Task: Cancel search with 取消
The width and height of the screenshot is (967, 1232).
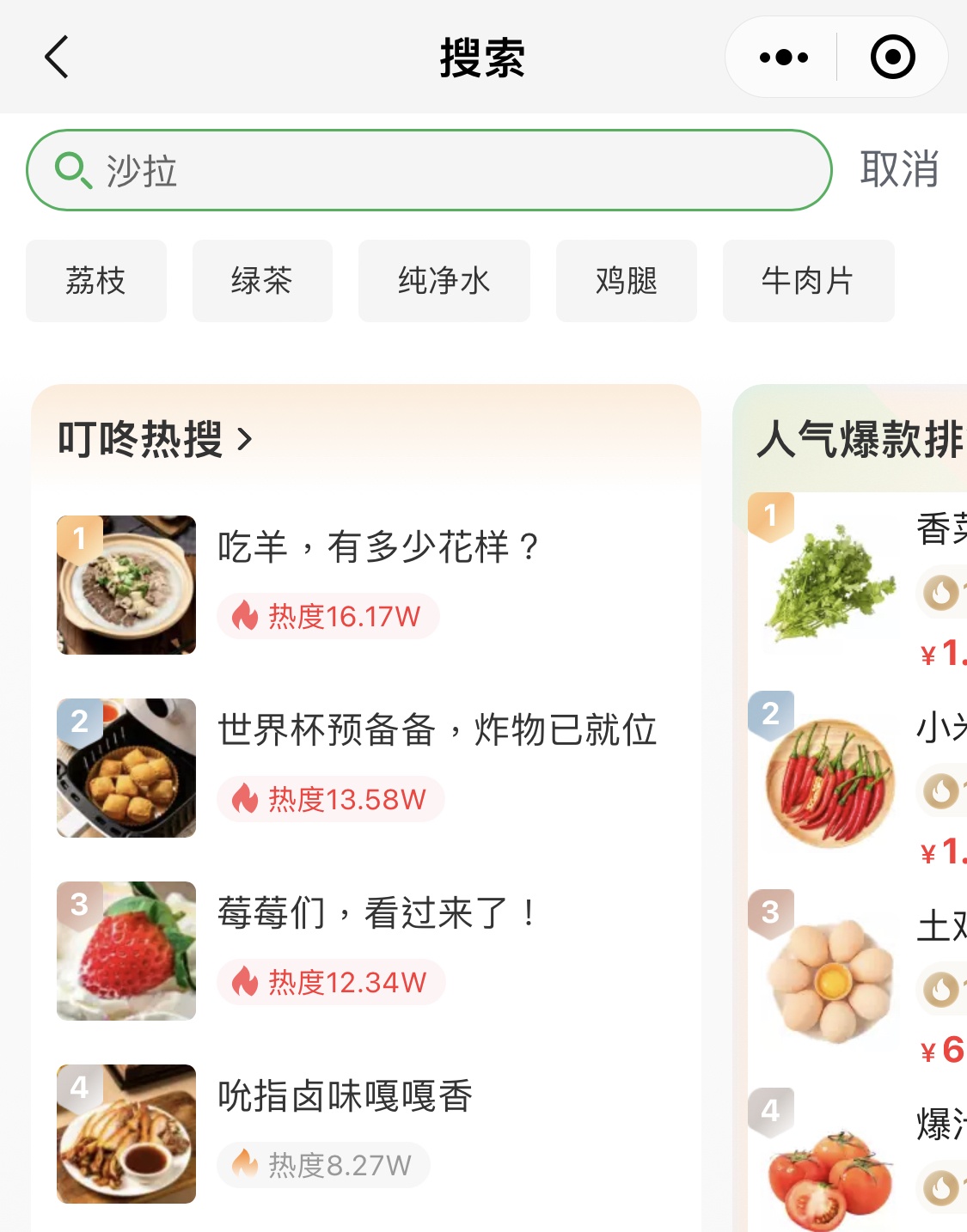Action: coord(899,169)
